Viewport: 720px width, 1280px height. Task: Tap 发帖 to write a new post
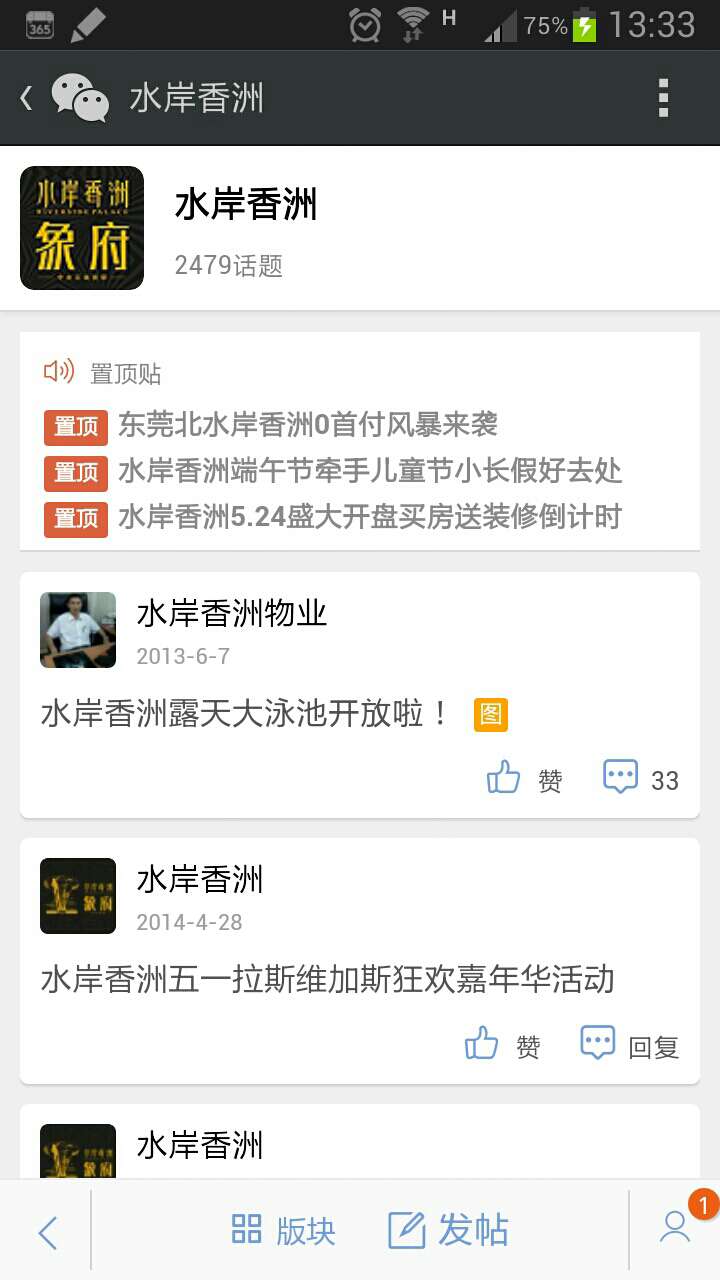[449, 1231]
